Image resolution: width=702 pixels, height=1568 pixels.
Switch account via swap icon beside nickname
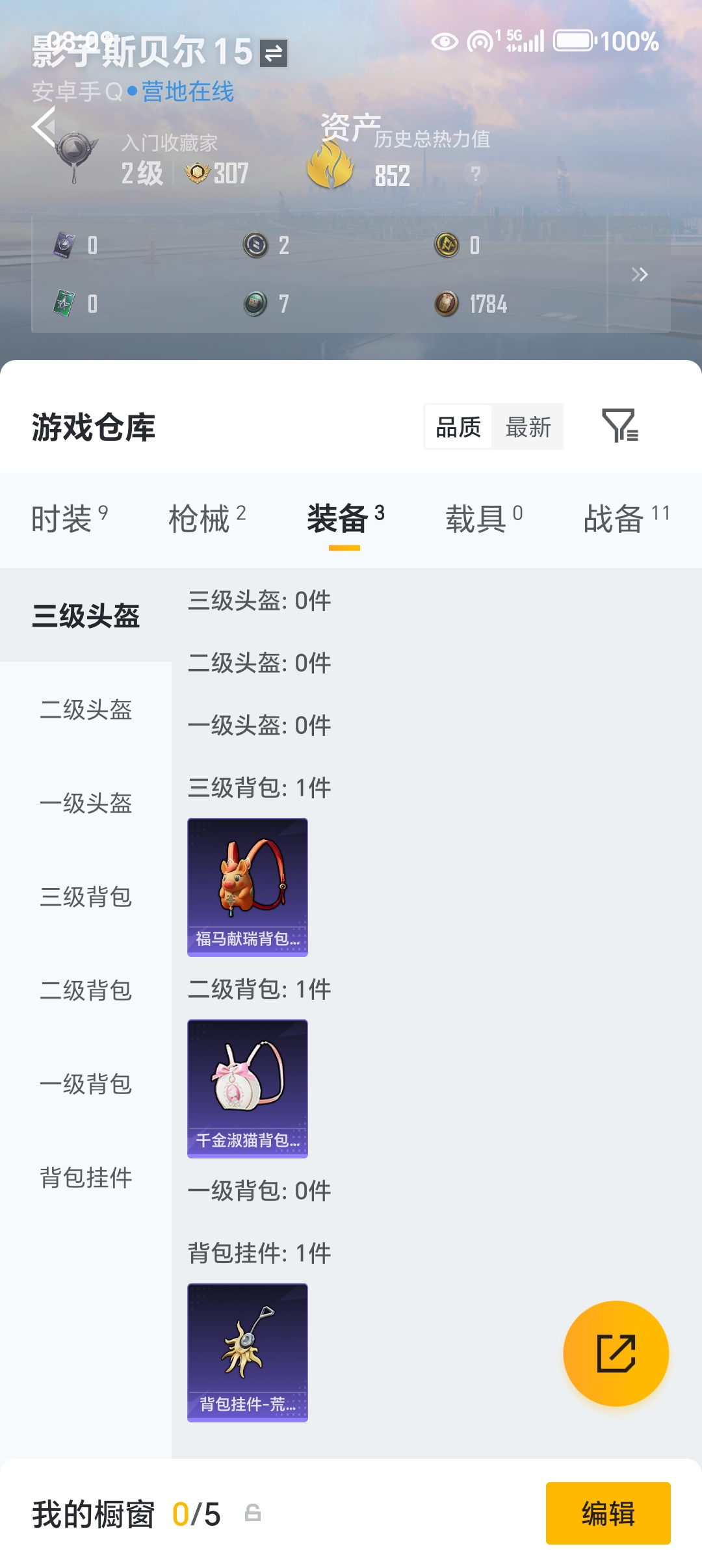pyautogui.click(x=274, y=53)
